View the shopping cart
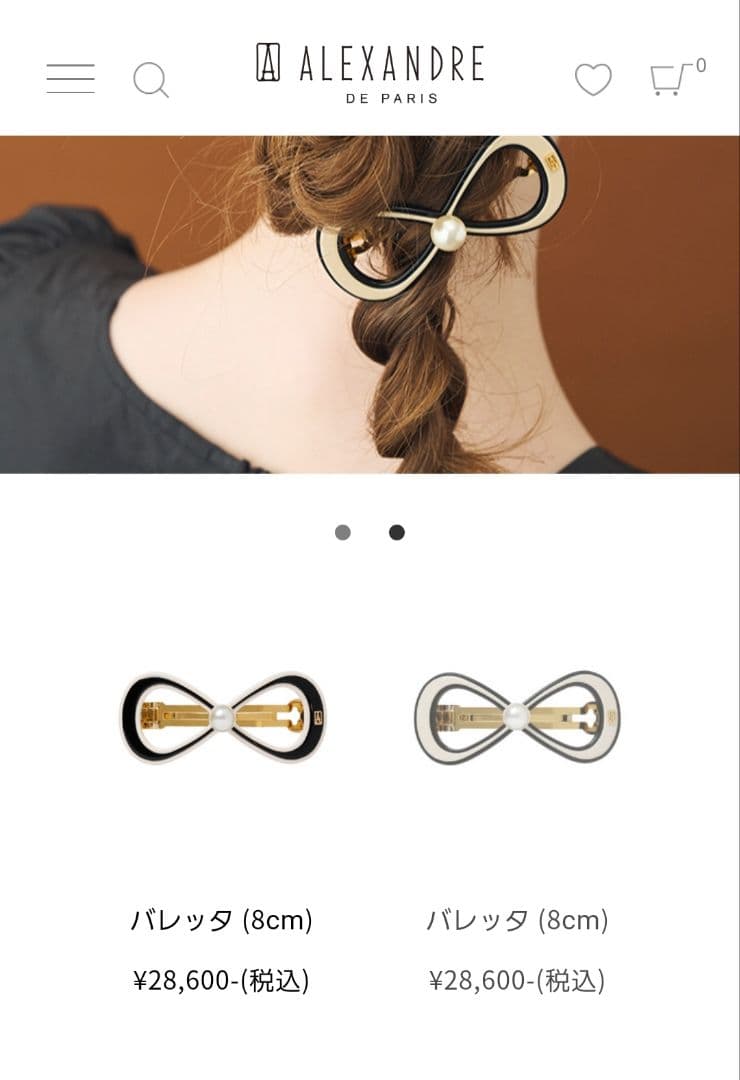Image resolution: width=740 pixels, height=1080 pixels. click(x=671, y=78)
